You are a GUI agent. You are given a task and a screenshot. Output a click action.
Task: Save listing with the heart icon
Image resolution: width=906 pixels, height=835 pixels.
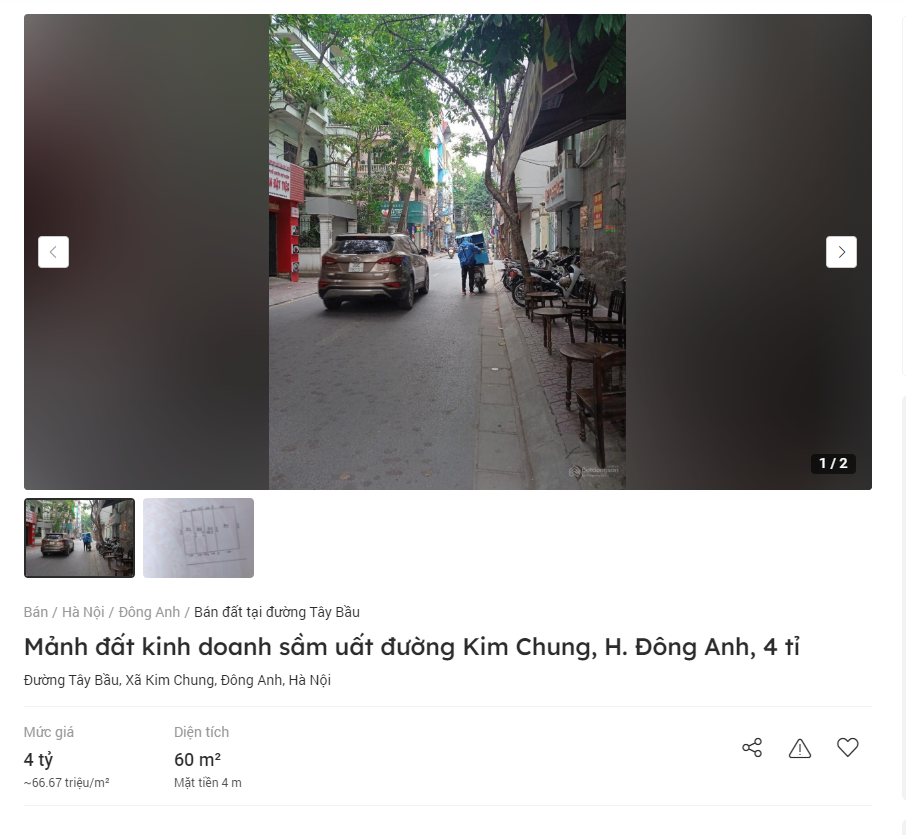click(848, 747)
